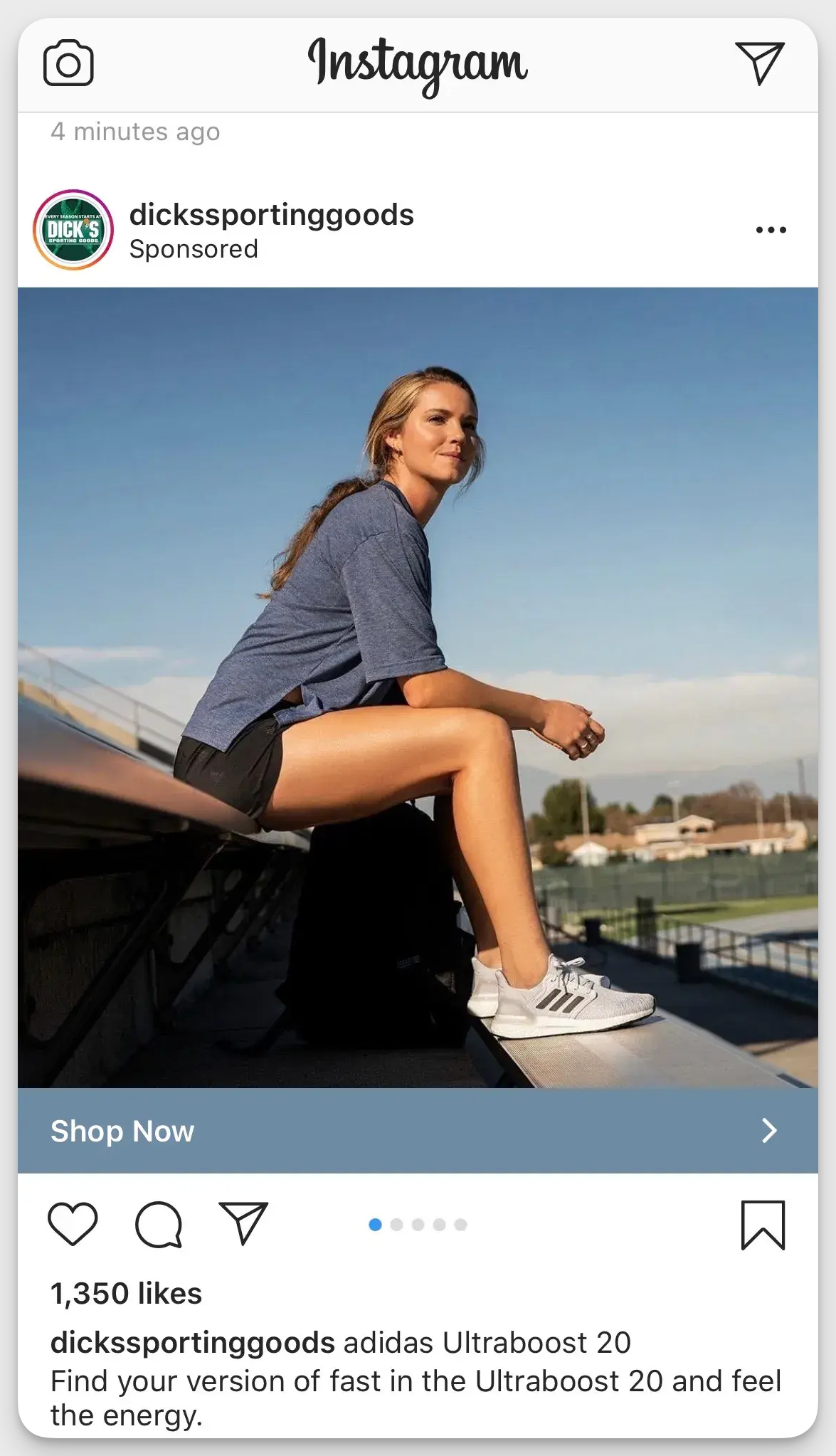Click the chevron next to Shop Now
Screen dimensions: 836x1456
coord(769,1131)
